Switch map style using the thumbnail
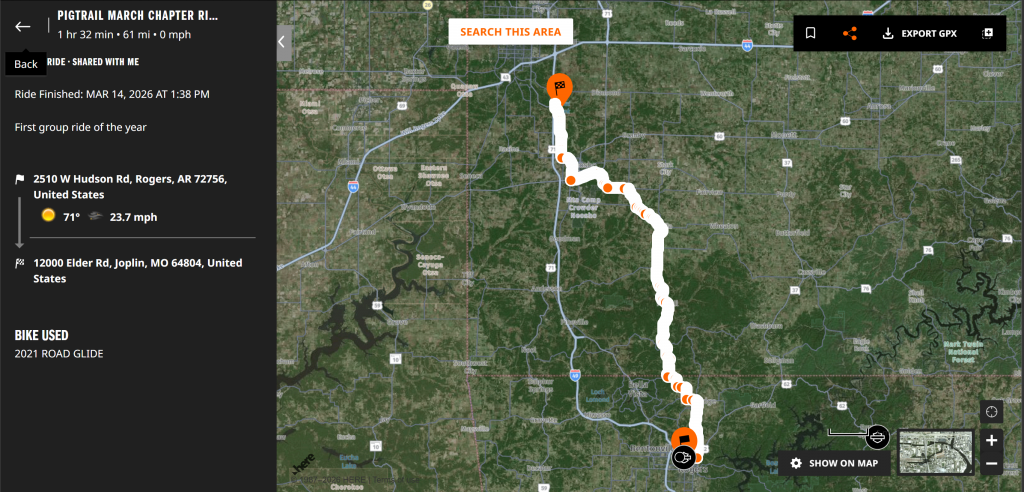The width and height of the screenshot is (1024, 492). [935, 451]
